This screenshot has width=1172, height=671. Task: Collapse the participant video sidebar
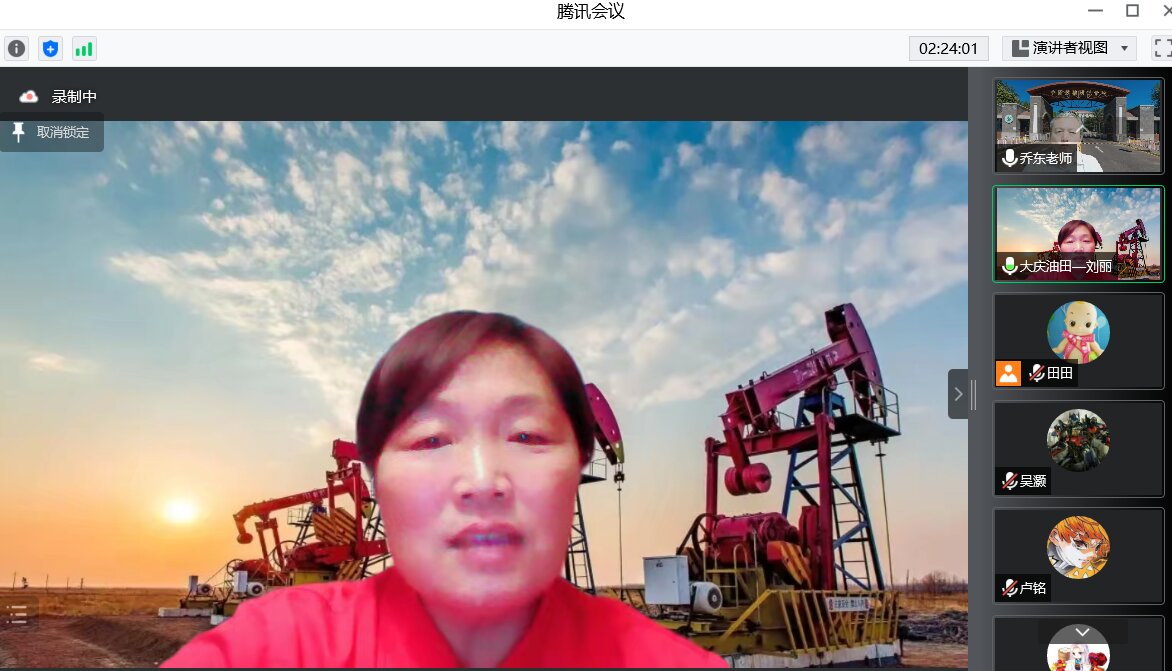click(958, 394)
